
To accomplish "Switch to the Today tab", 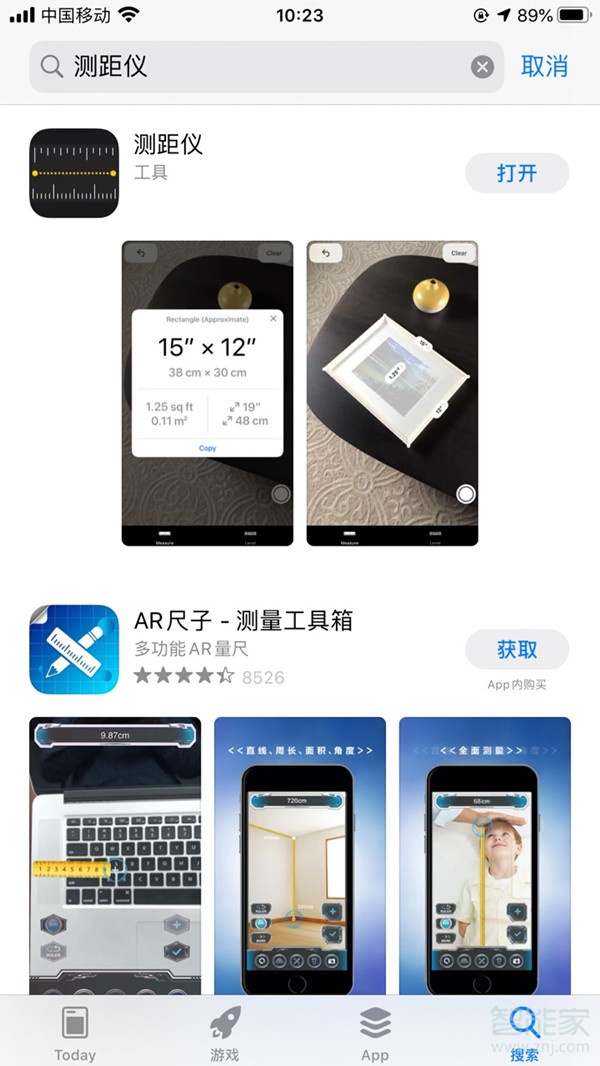I will tap(75, 1033).
